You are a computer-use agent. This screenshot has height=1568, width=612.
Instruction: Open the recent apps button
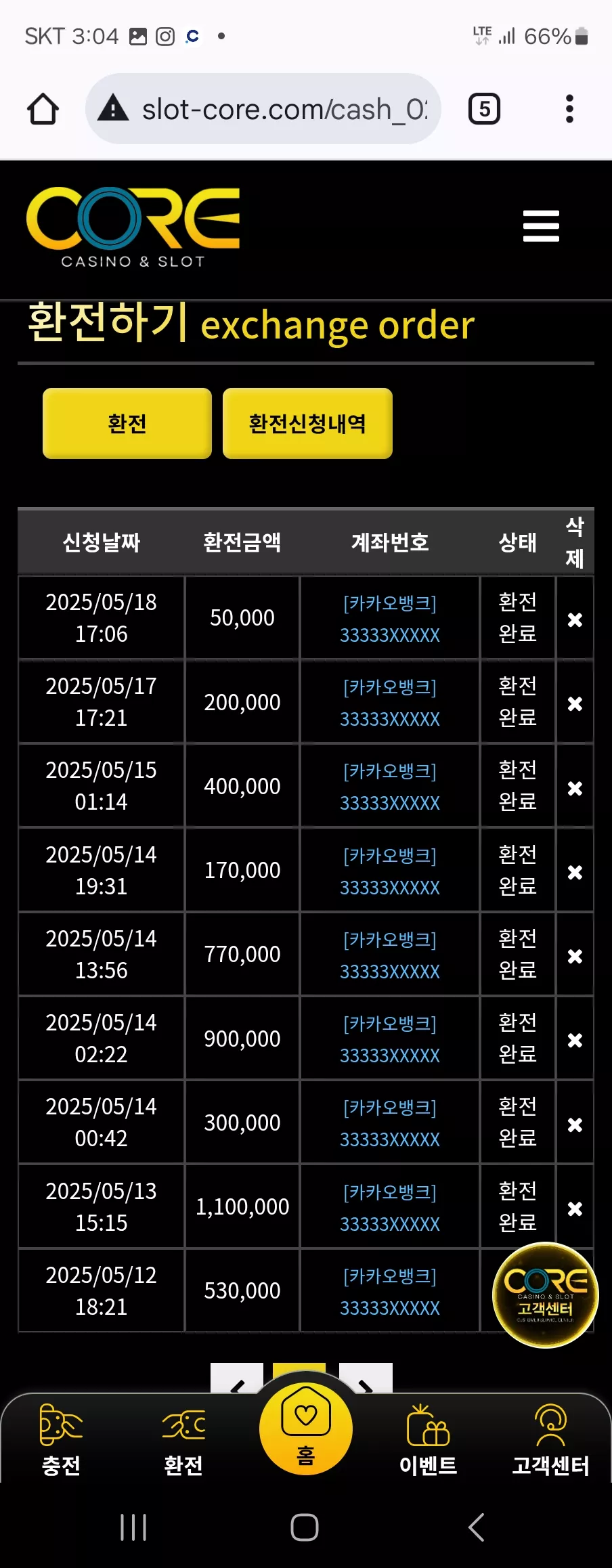133,1527
